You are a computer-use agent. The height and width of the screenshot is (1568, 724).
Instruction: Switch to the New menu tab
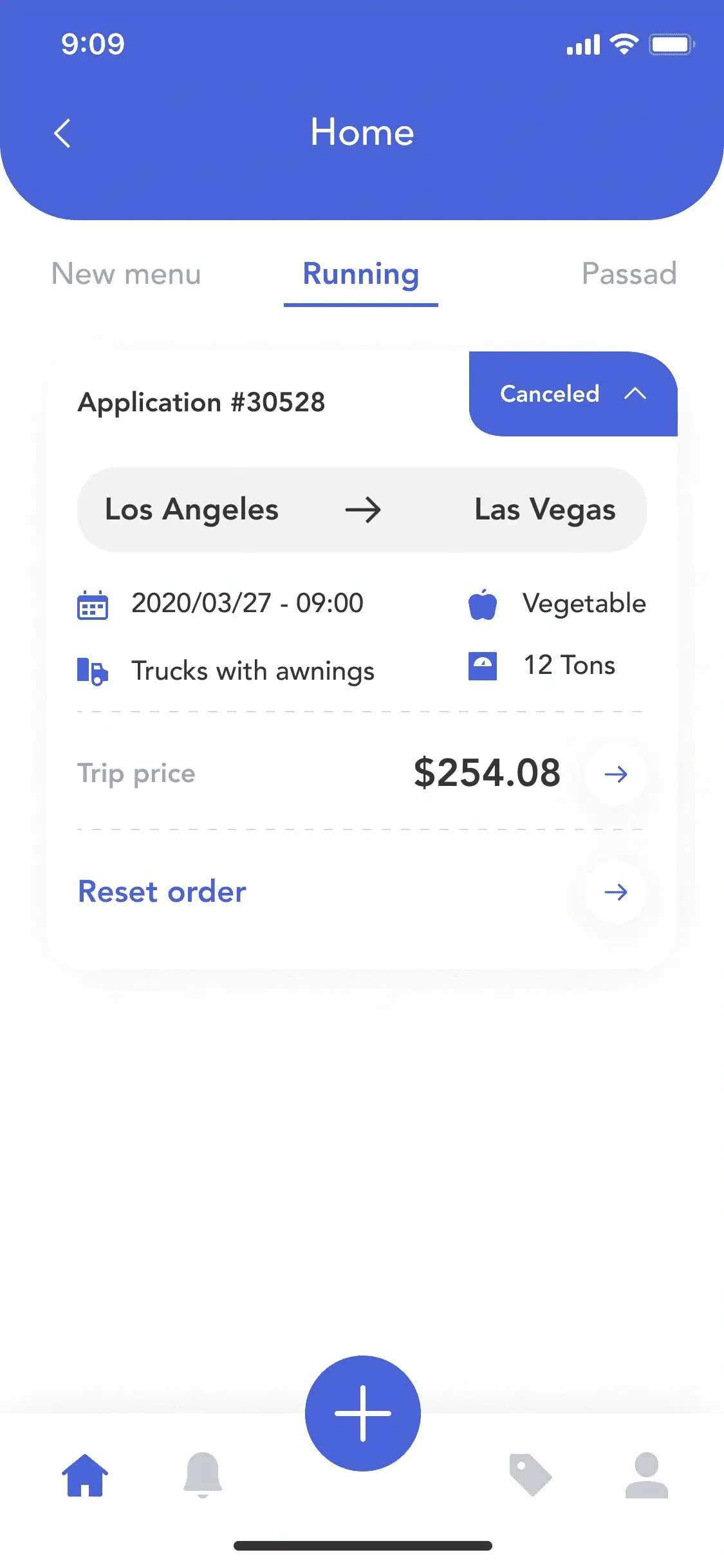pyautogui.click(x=126, y=274)
